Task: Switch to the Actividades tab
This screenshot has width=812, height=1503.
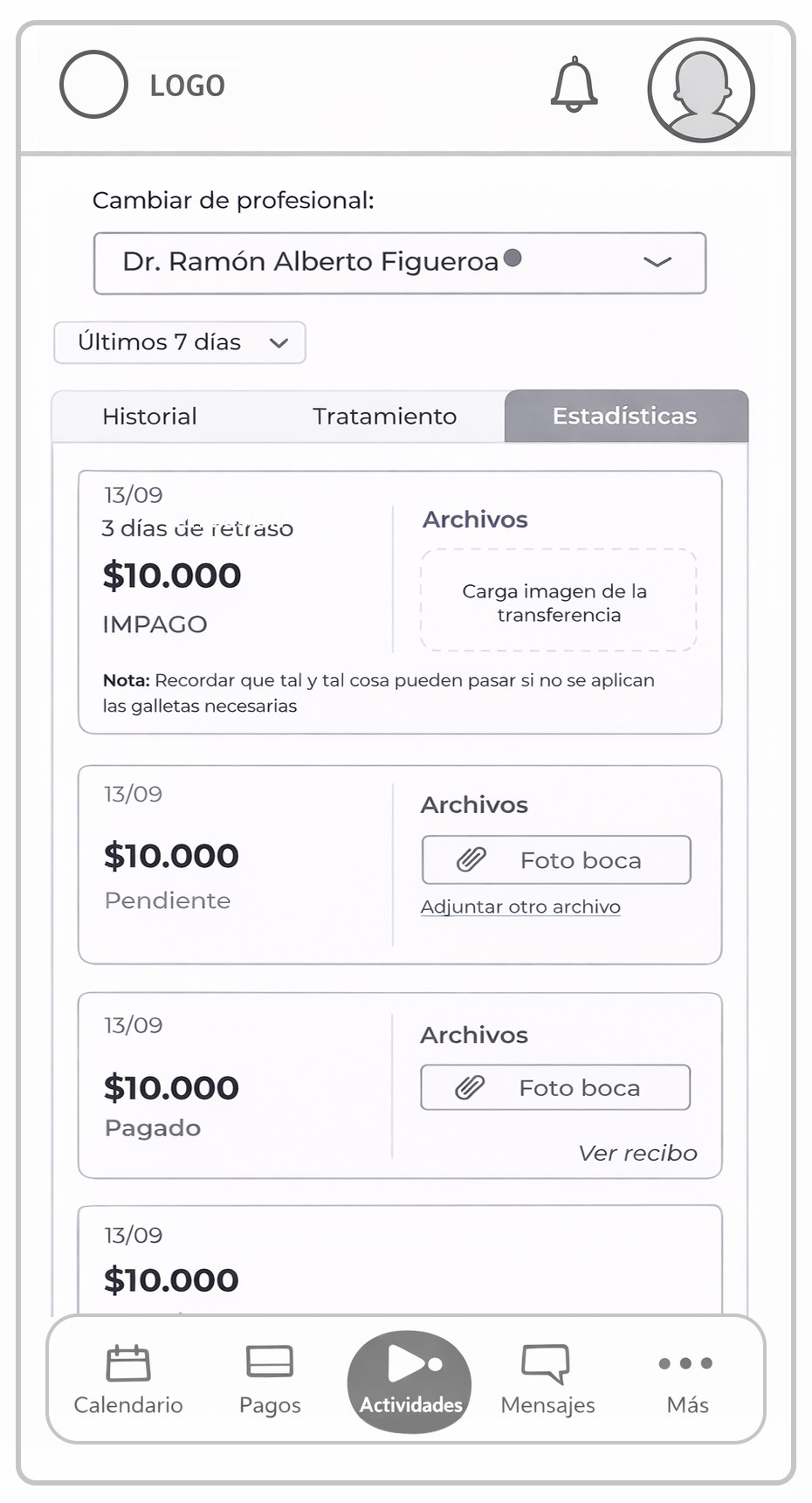Action: tap(409, 1382)
